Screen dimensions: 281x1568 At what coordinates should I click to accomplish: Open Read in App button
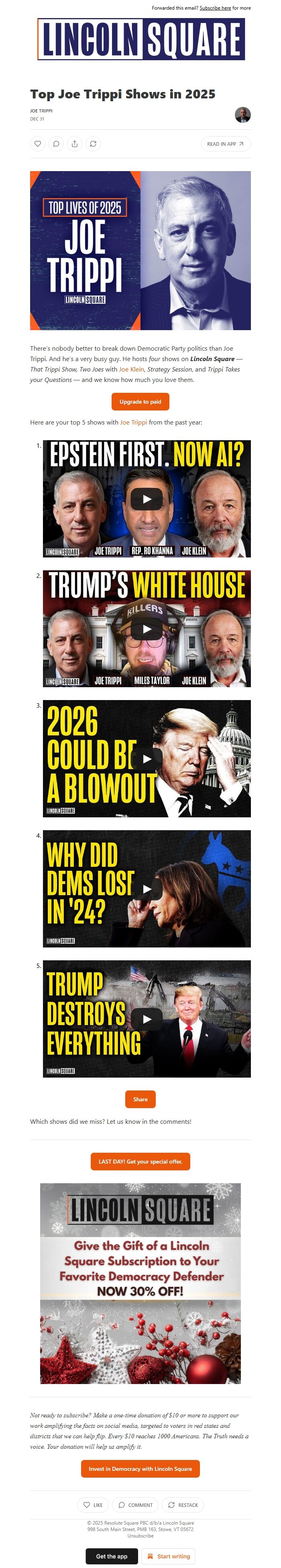coord(225,144)
